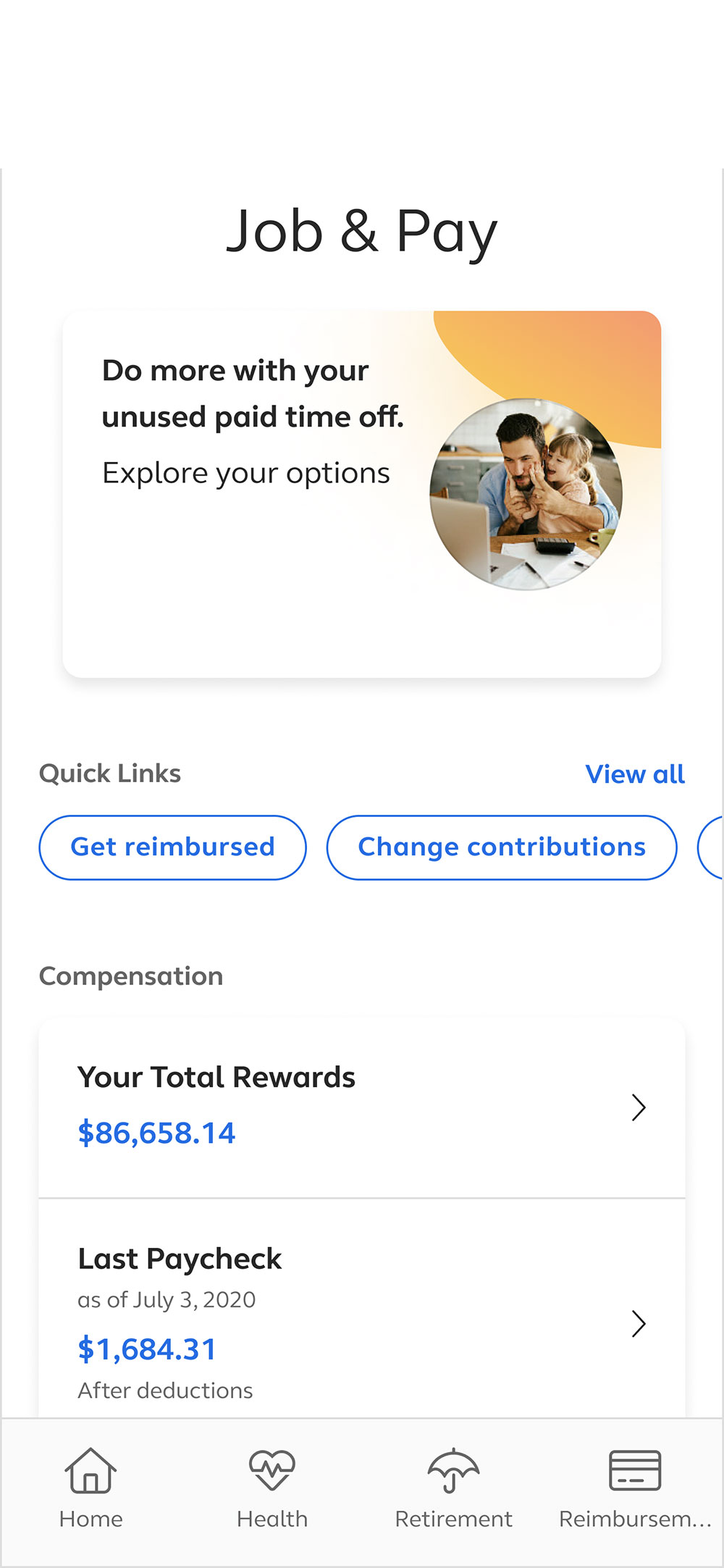Go to the Home tab
This screenshot has height=1568, width=724.
tap(91, 1488)
